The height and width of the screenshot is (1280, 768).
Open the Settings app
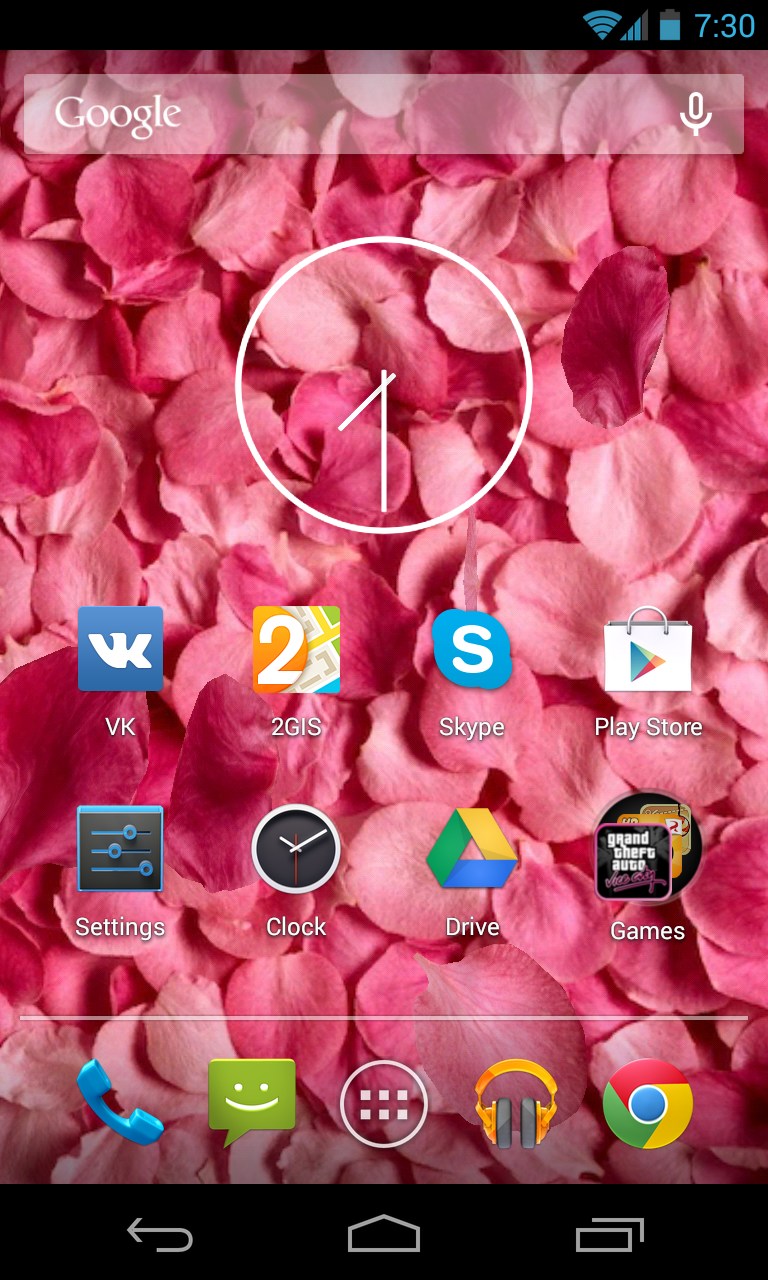click(x=119, y=849)
